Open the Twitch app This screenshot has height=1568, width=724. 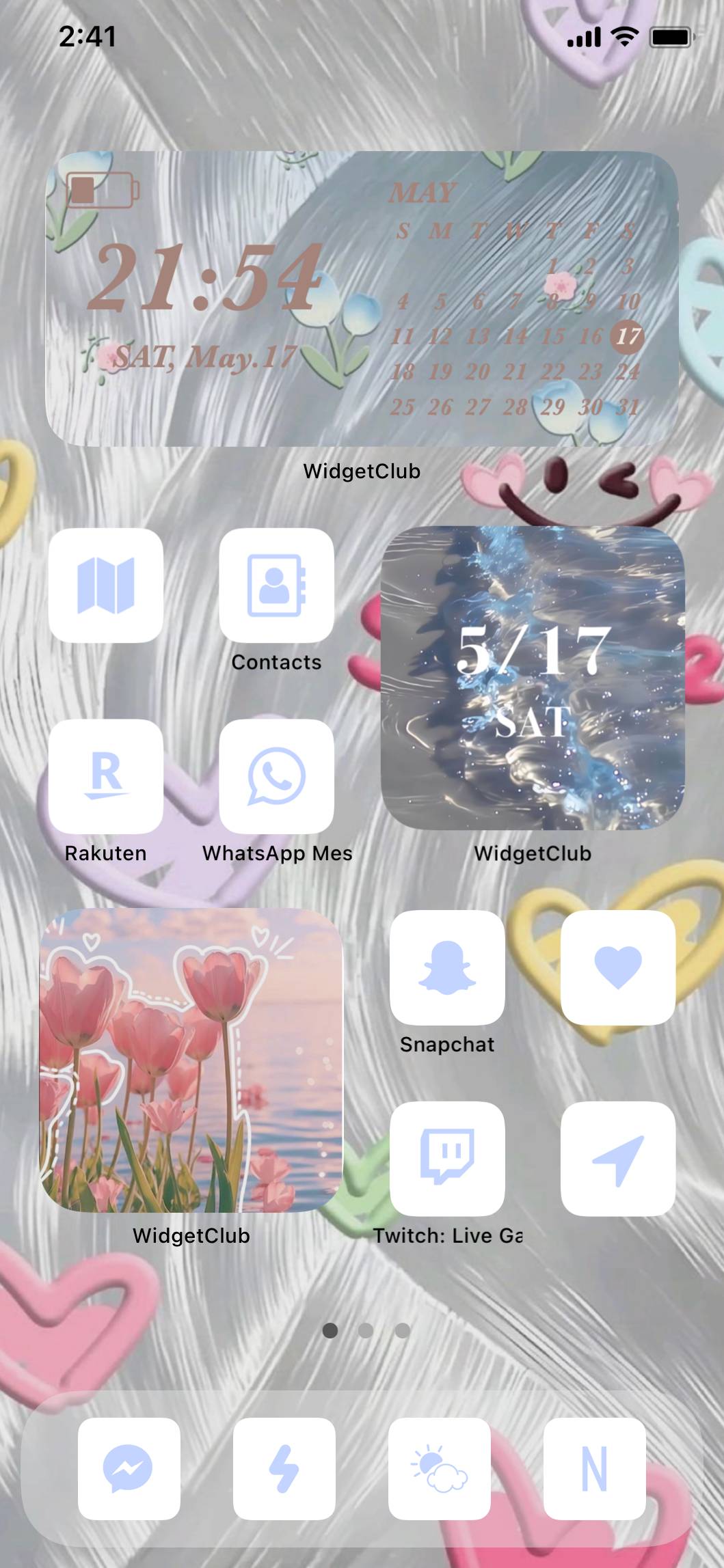coord(447,1158)
